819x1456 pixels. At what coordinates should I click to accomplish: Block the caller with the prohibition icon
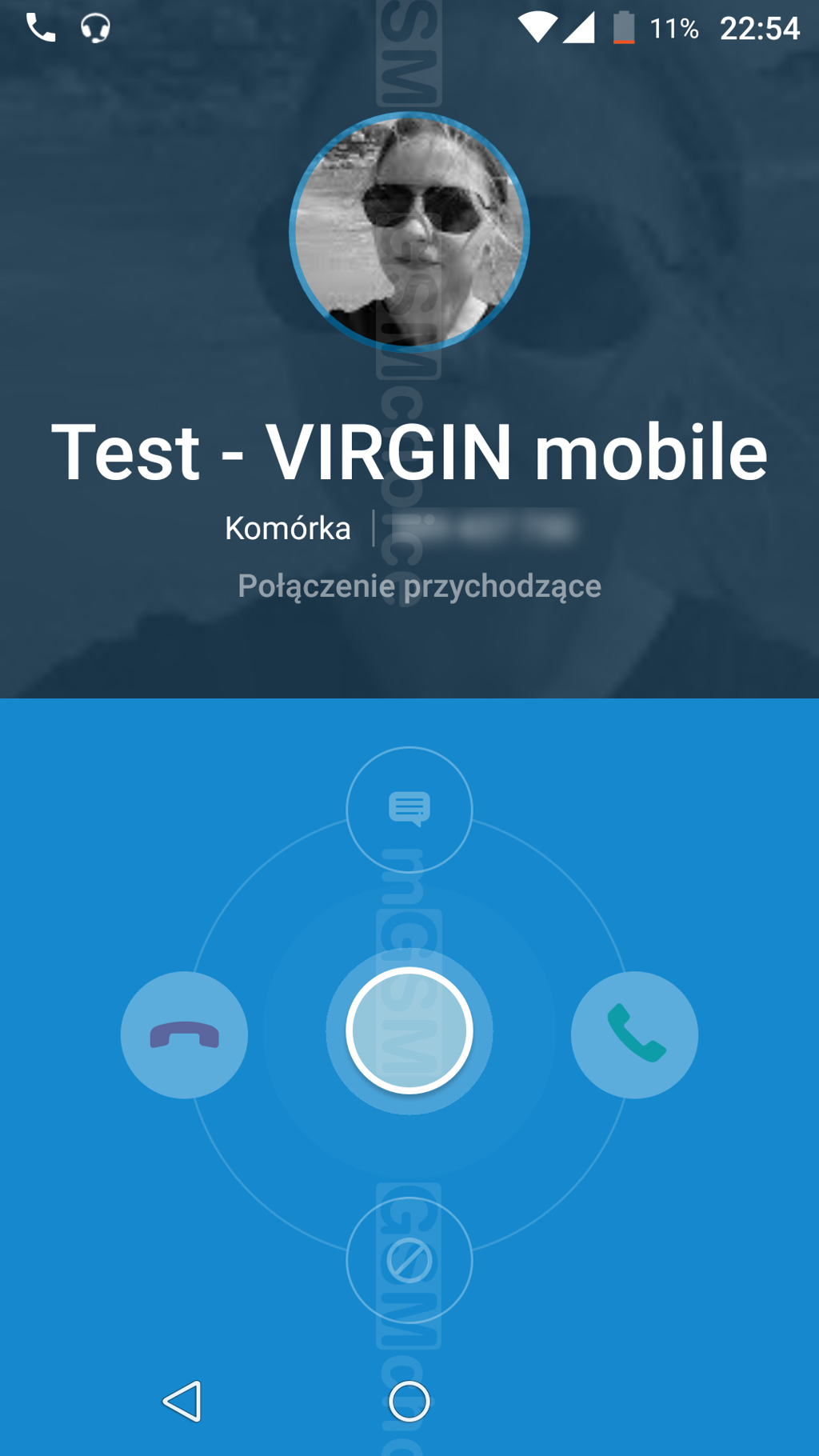coord(409,1261)
